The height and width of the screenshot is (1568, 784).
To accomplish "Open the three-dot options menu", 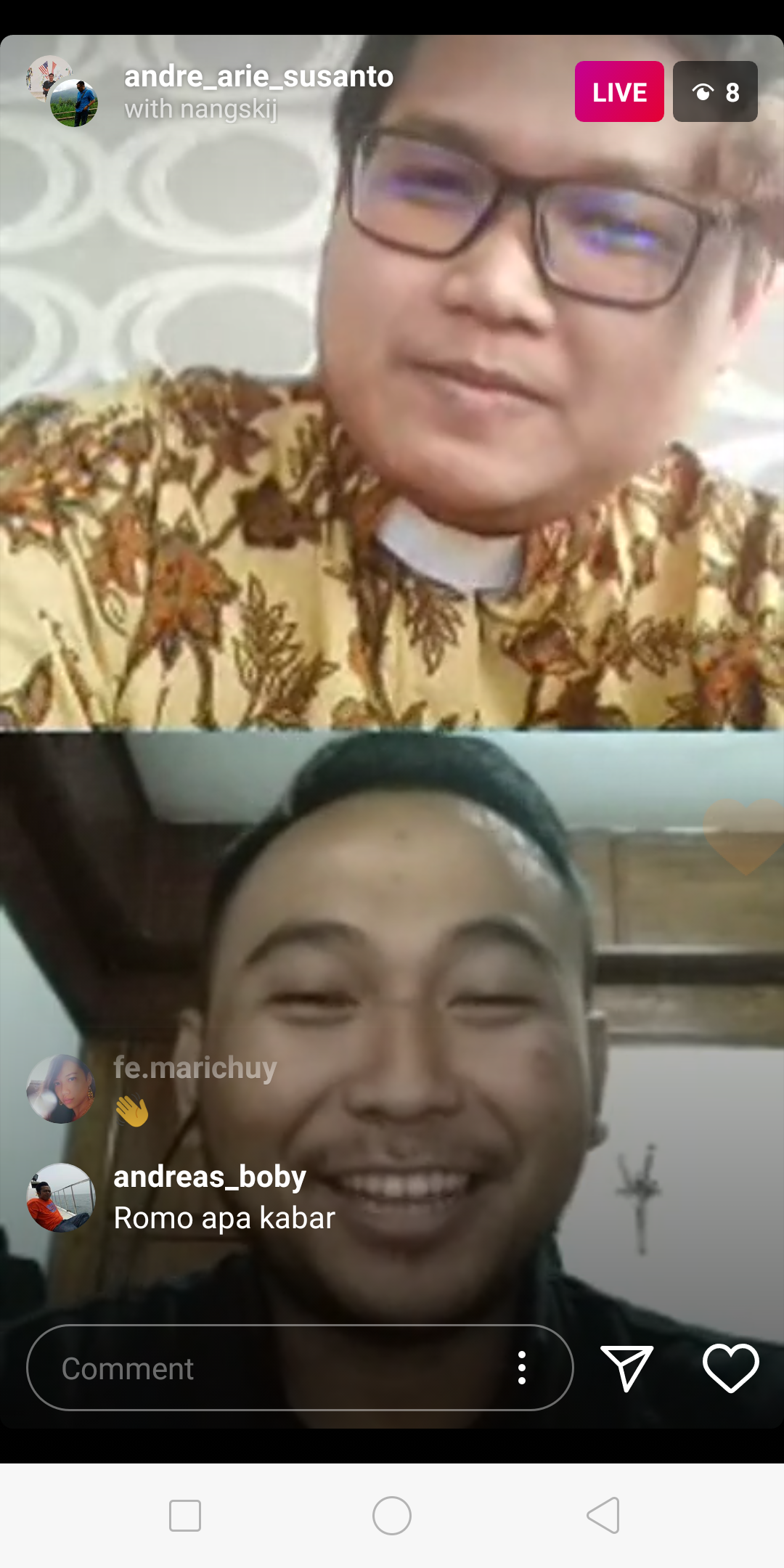I will [x=521, y=1368].
